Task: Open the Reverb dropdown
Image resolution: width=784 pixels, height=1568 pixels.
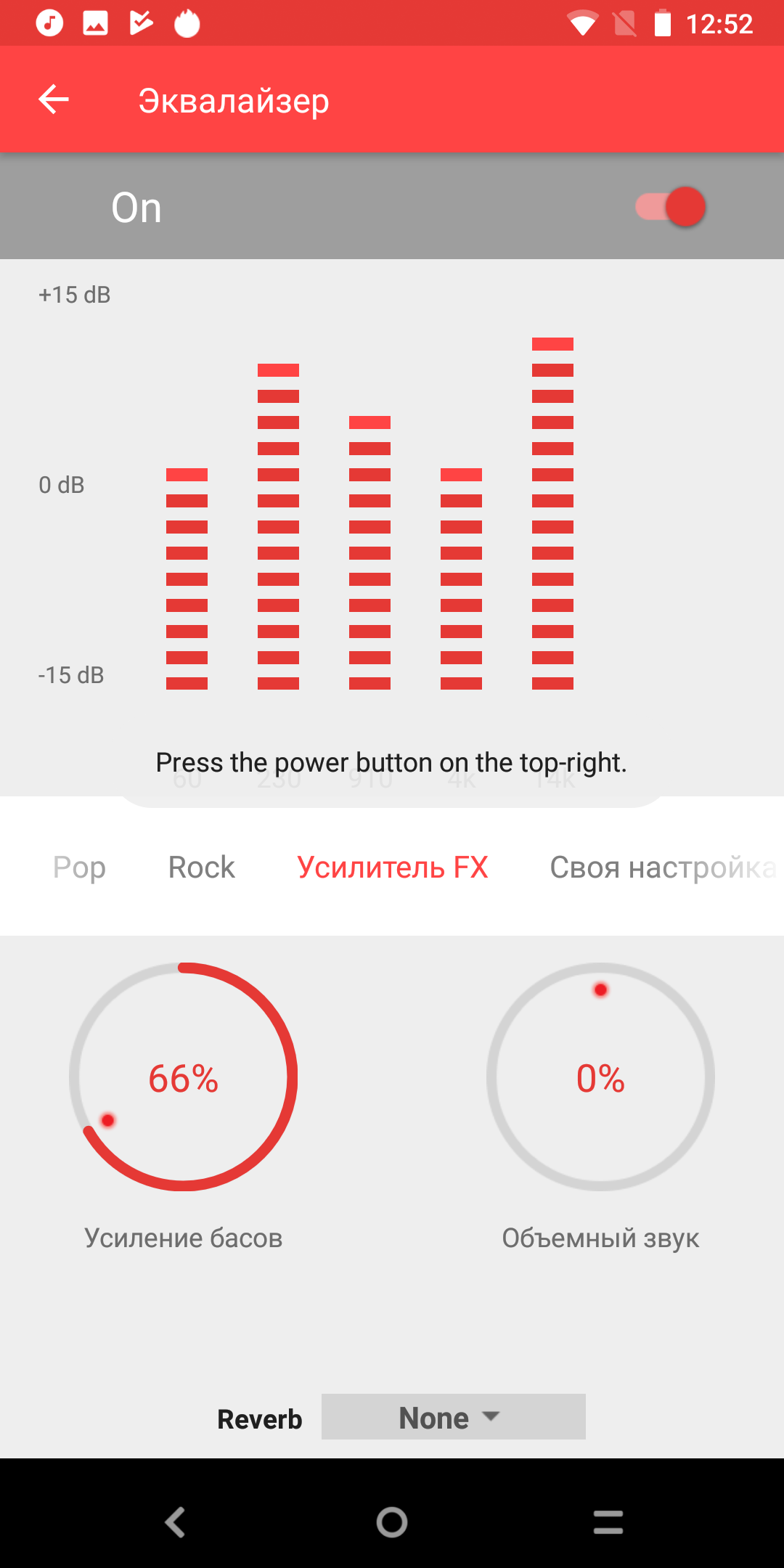Action: click(453, 1416)
